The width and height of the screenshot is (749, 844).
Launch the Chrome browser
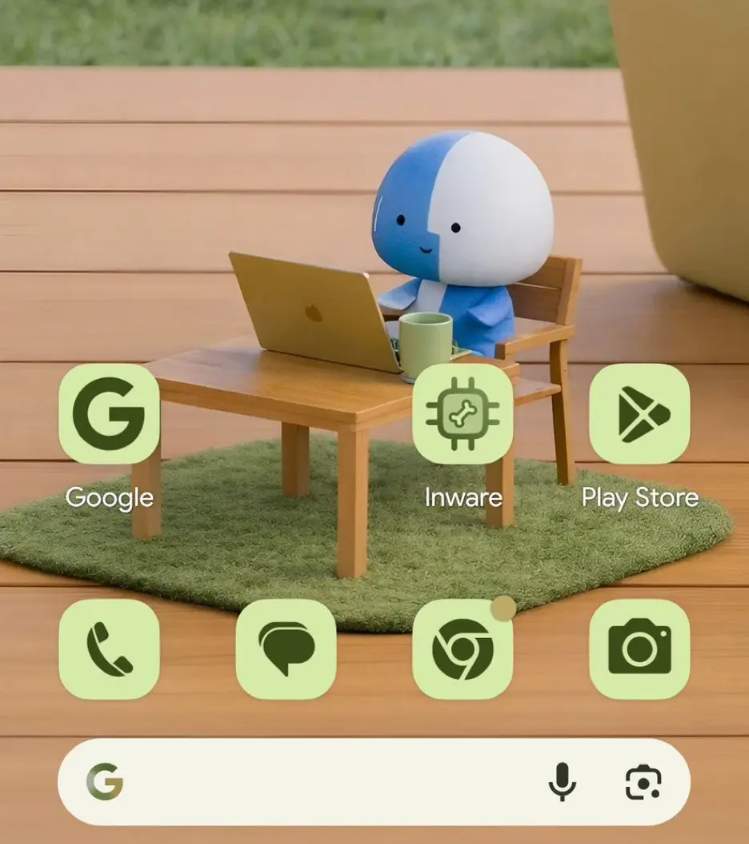coord(463,649)
